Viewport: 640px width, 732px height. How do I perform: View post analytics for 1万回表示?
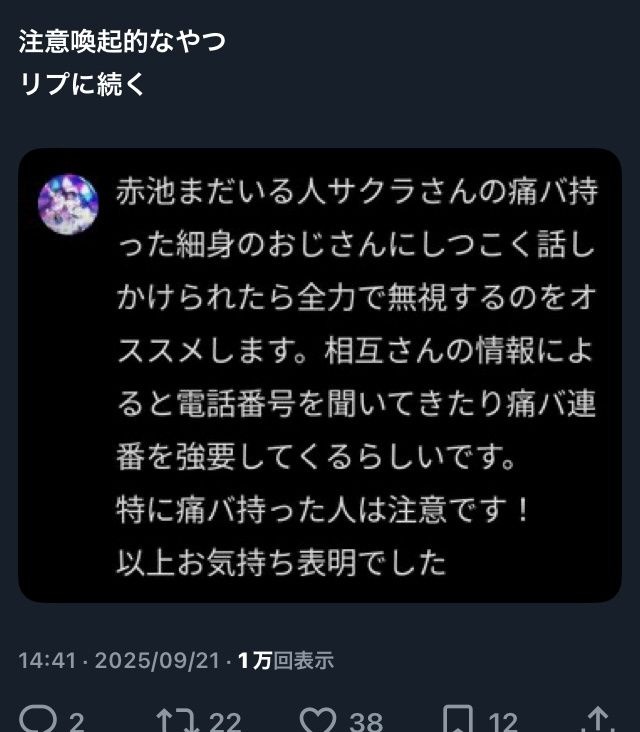point(285,660)
